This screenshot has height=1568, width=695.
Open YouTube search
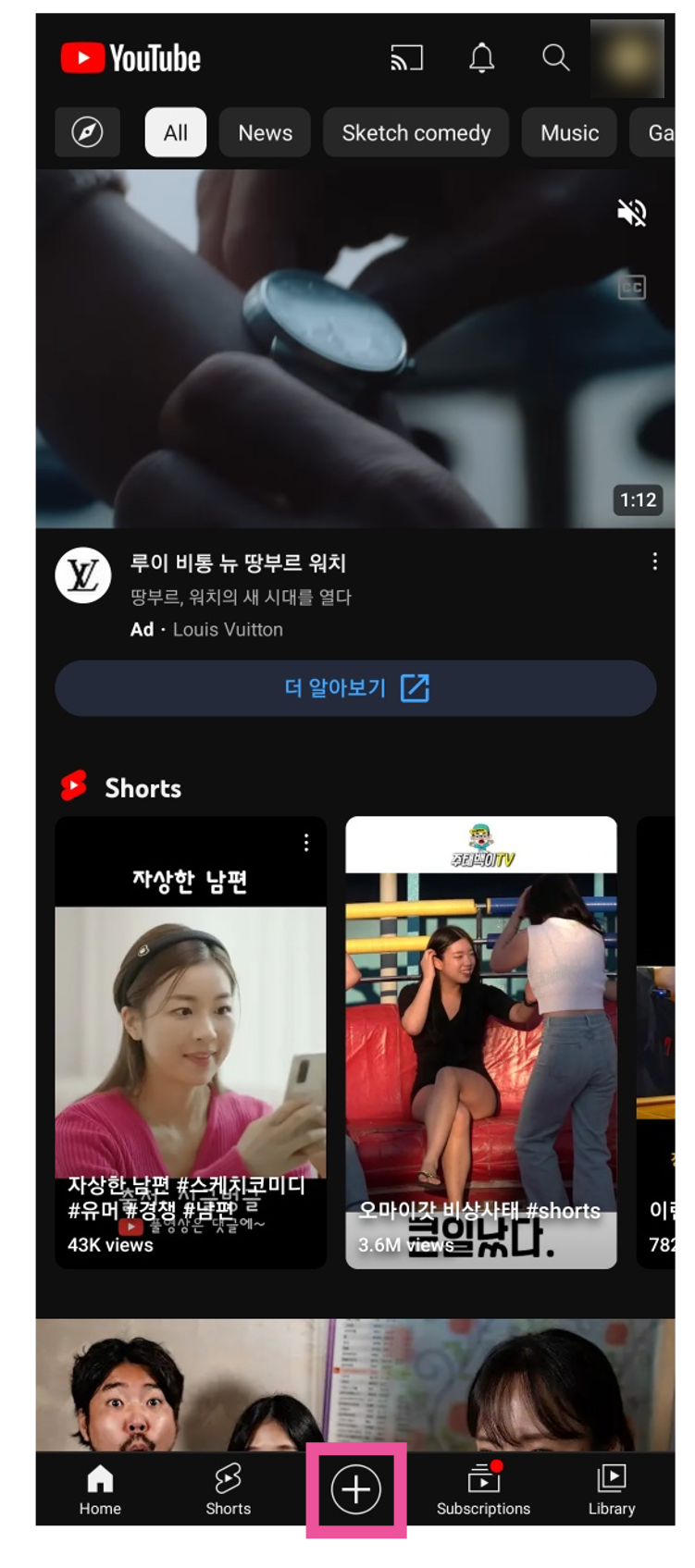pos(555,58)
